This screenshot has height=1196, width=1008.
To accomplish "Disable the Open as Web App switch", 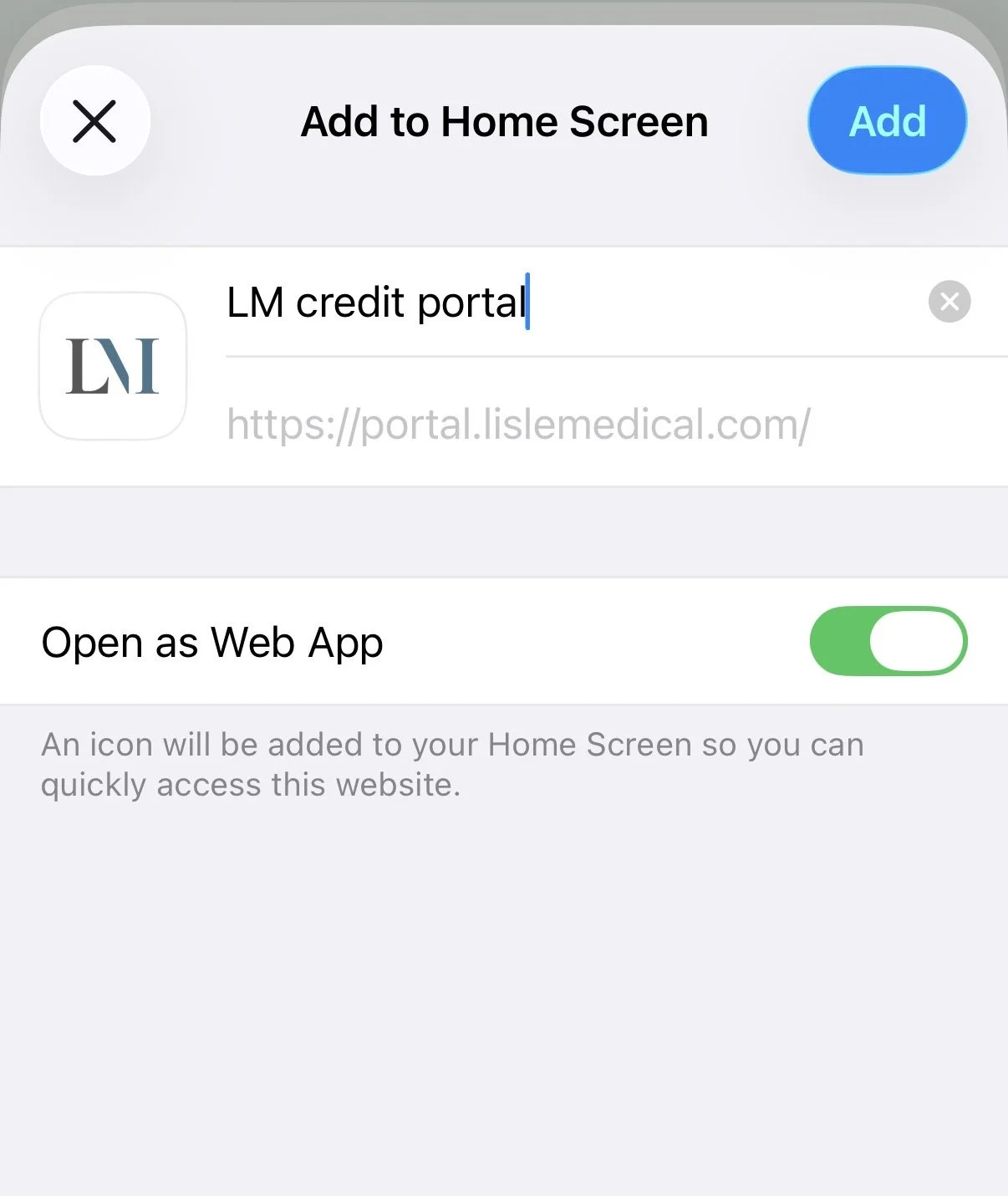I will click(x=888, y=641).
